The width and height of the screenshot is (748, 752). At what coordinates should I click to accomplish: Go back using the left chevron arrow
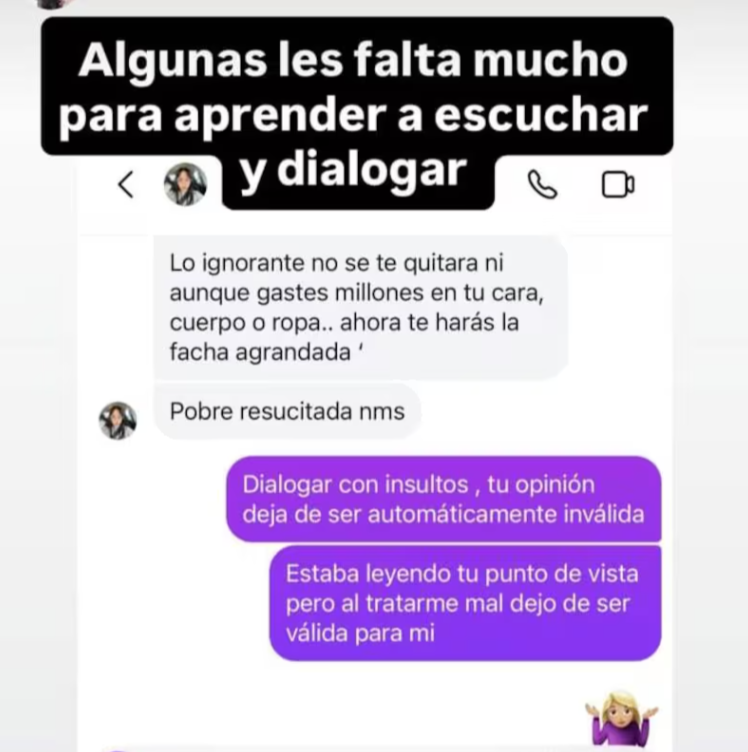(x=125, y=184)
